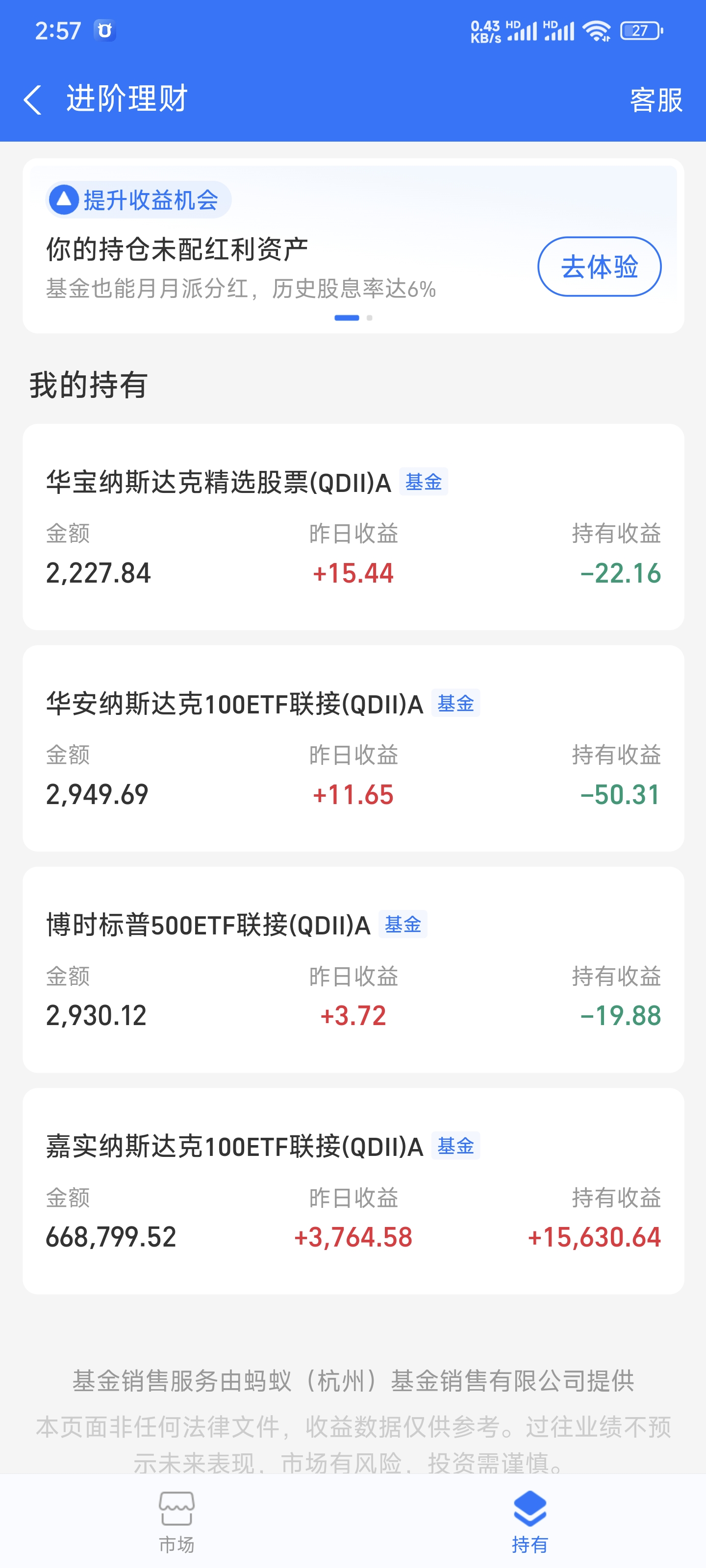This screenshot has width=706, height=1568.
Task: Open 博时标普500ETF联接(QDII)A holding
Action: [353, 970]
